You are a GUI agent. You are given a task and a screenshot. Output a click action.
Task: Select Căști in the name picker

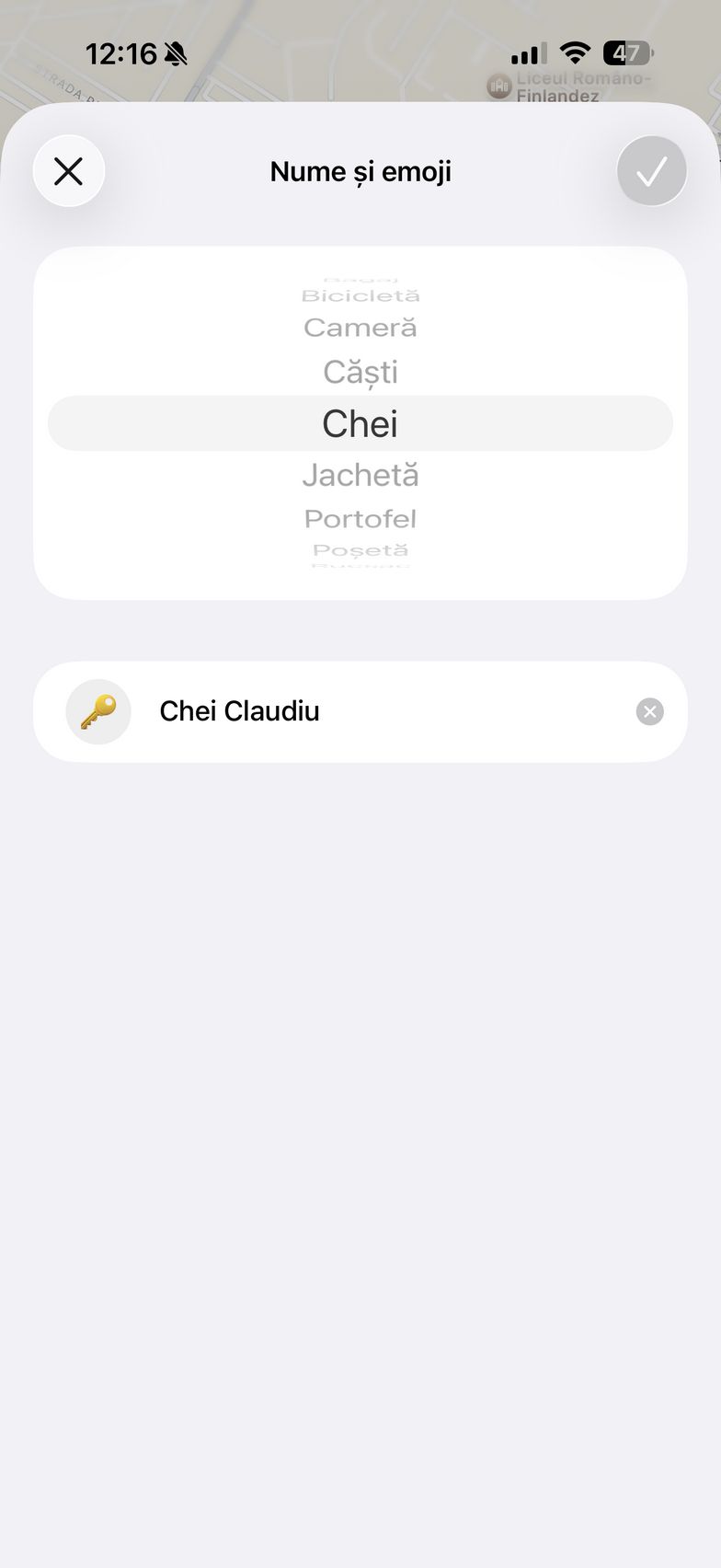[360, 373]
